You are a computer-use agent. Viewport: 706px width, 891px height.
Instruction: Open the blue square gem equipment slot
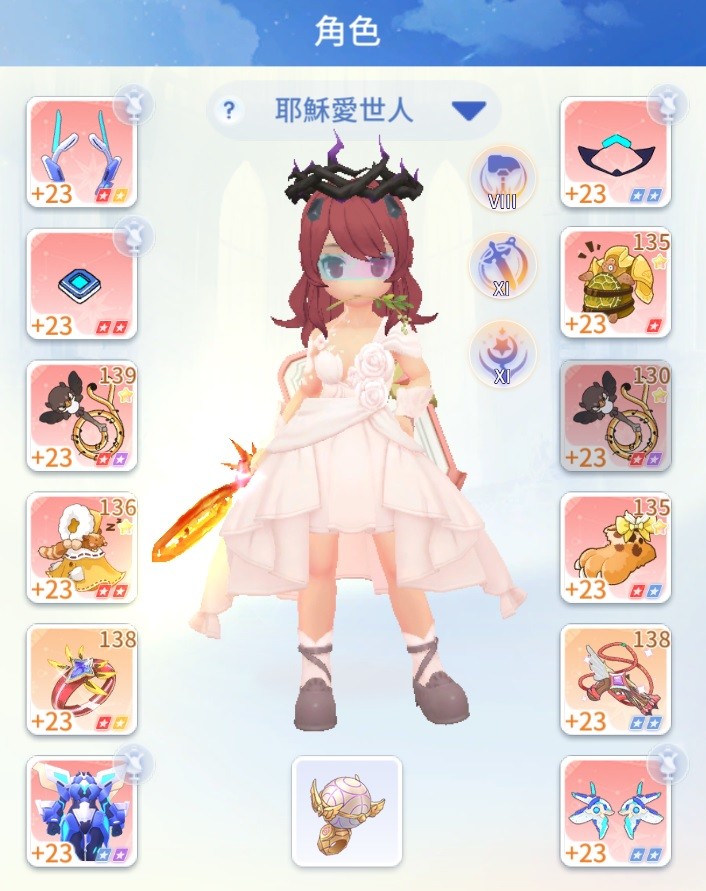(81, 284)
